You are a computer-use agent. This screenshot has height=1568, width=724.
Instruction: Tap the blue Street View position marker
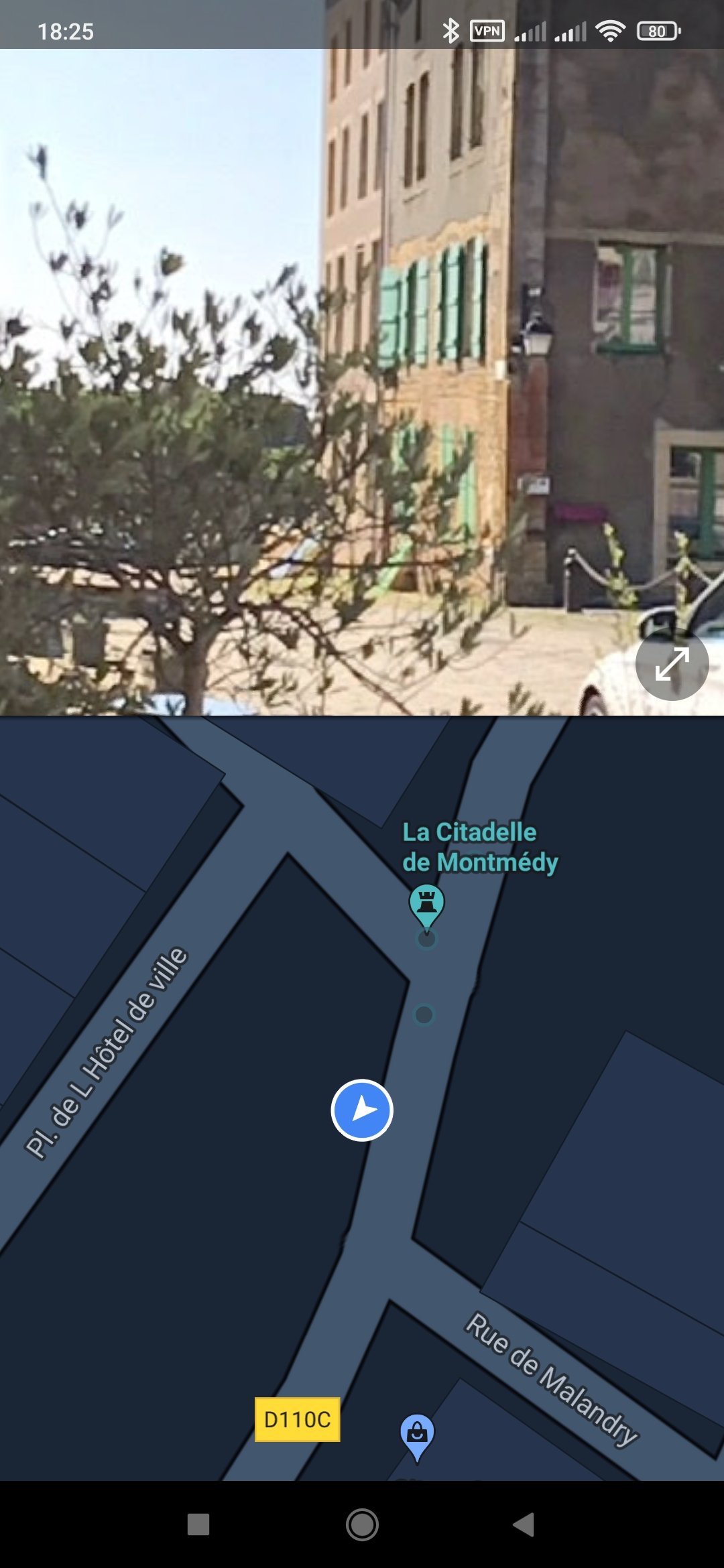(x=362, y=1110)
